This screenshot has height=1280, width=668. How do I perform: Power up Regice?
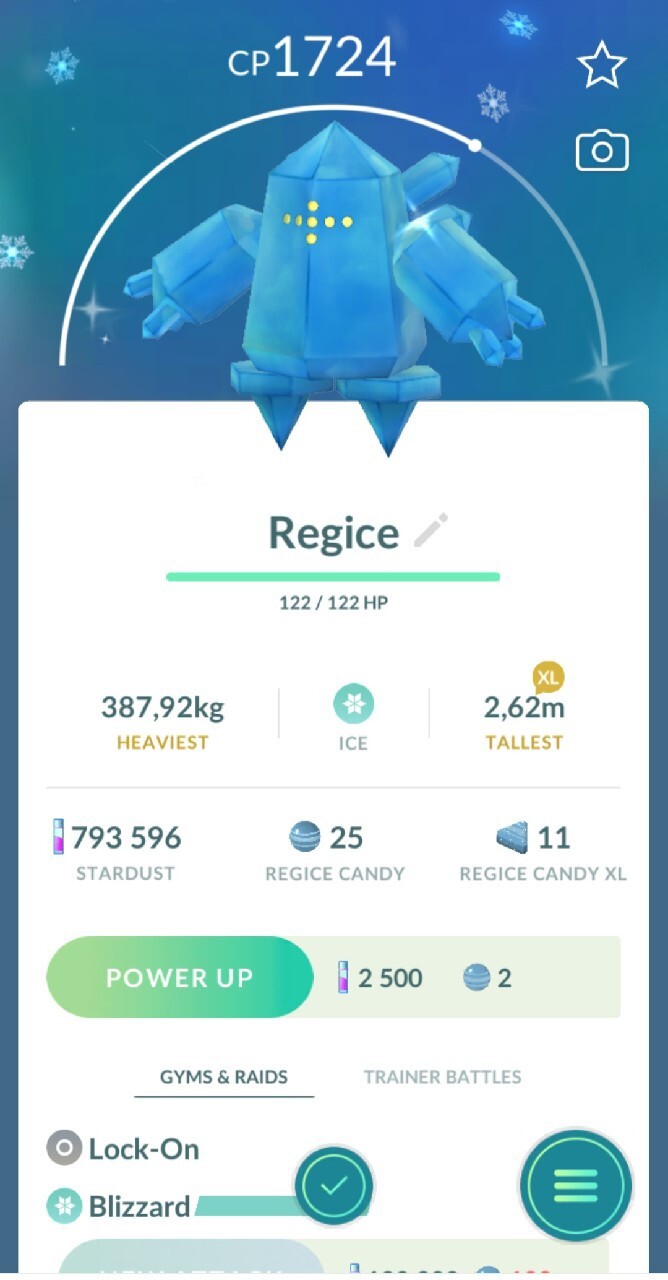pos(180,977)
